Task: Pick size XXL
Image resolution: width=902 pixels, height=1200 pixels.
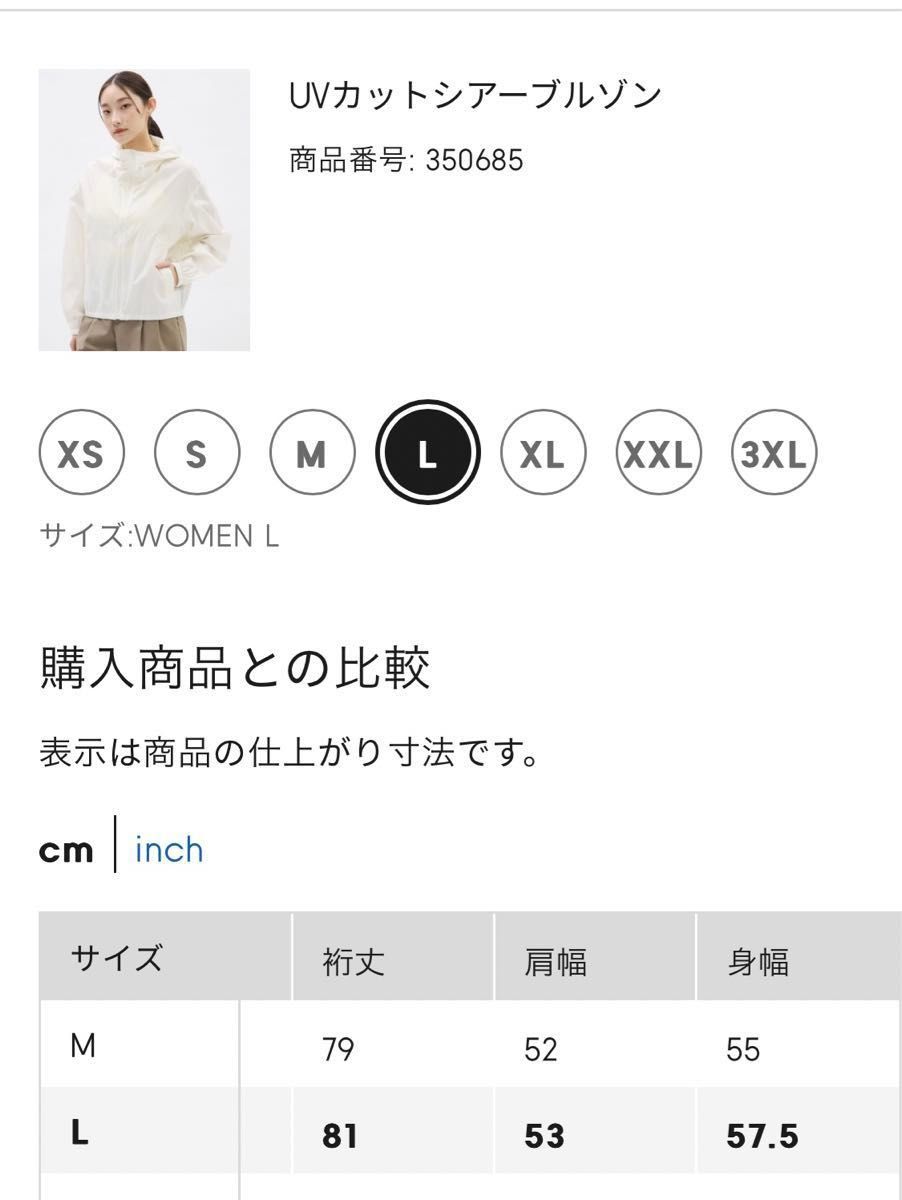Action: pyautogui.click(x=658, y=455)
